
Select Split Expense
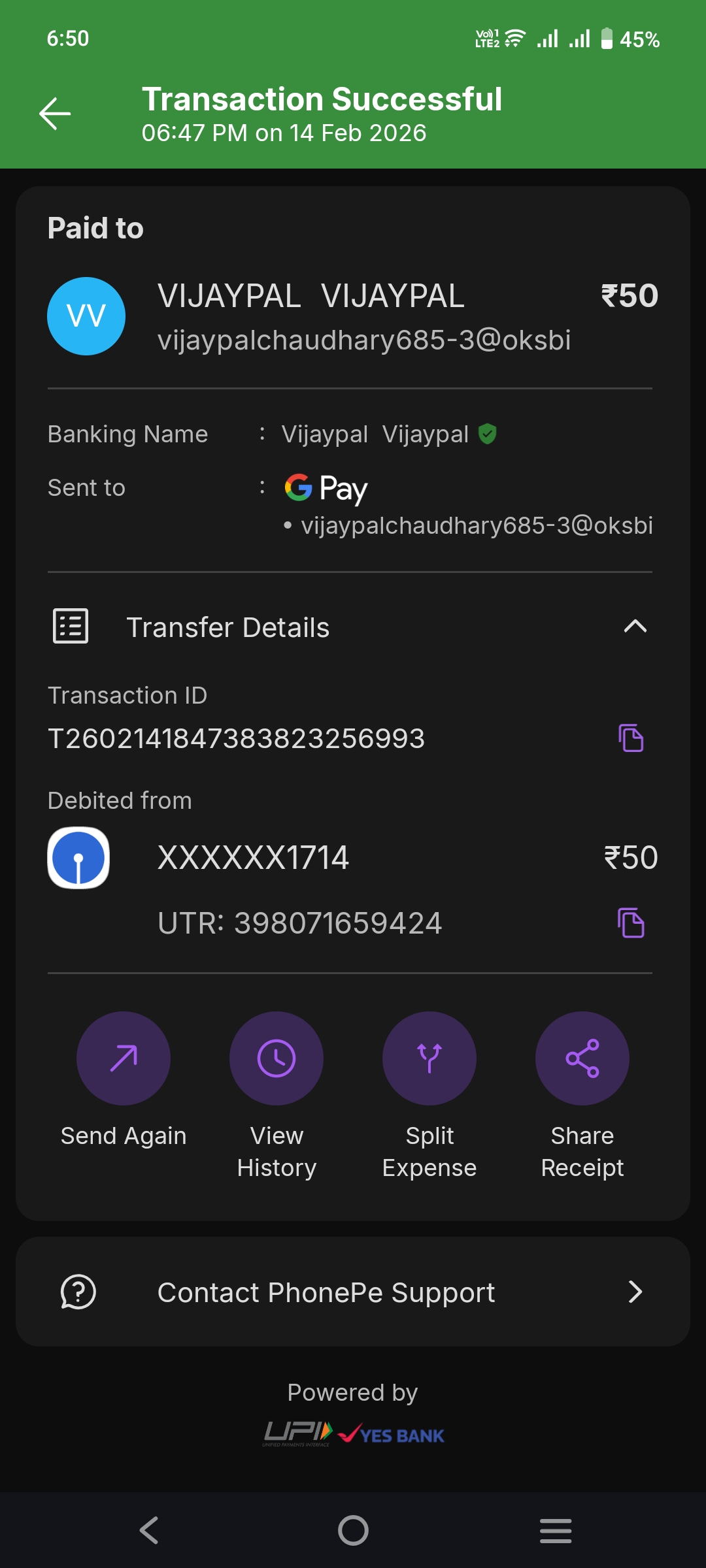pyautogui.click(x=429, y=1058)
